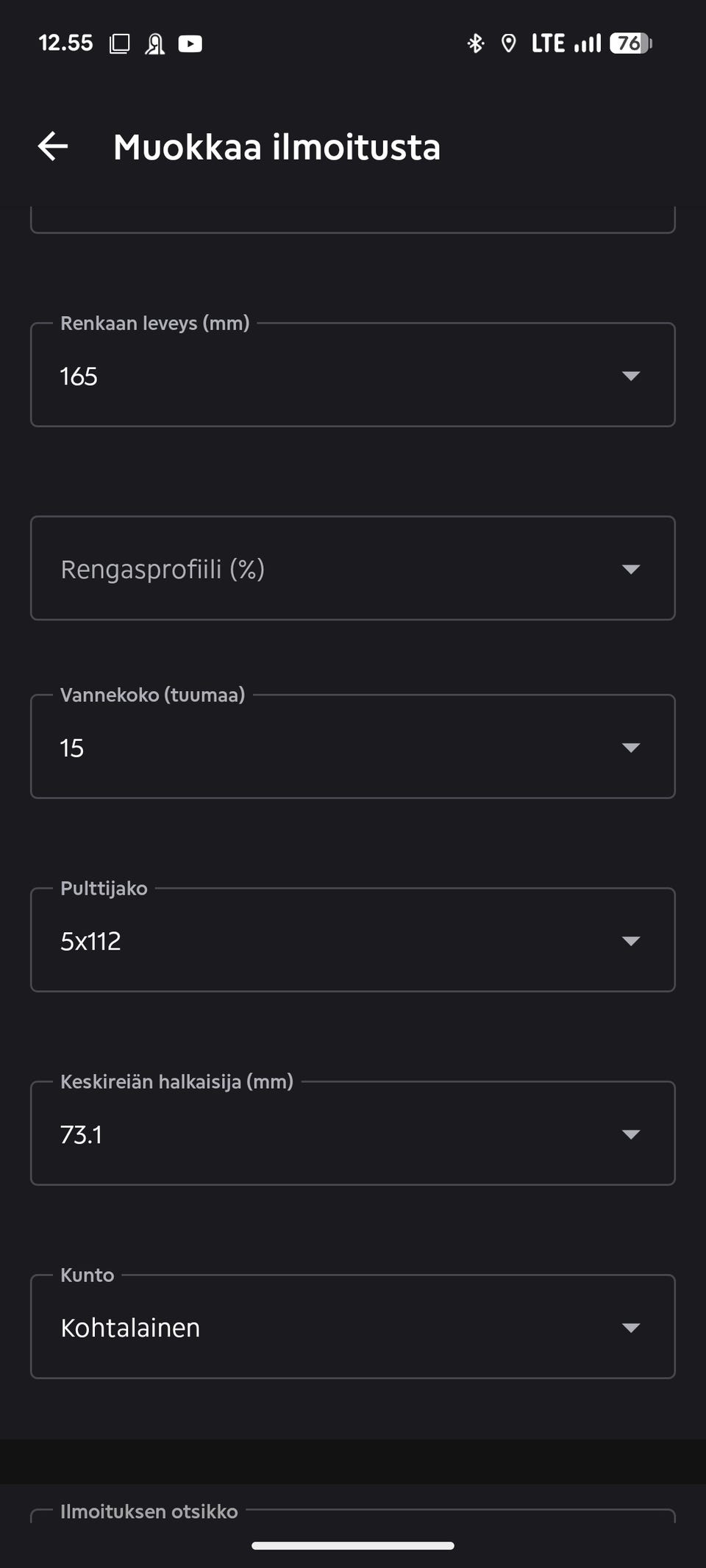Screen dimensions: 706x1568
Task: Tap the screen overlay icon next to the clock
Action: [118, 43]
